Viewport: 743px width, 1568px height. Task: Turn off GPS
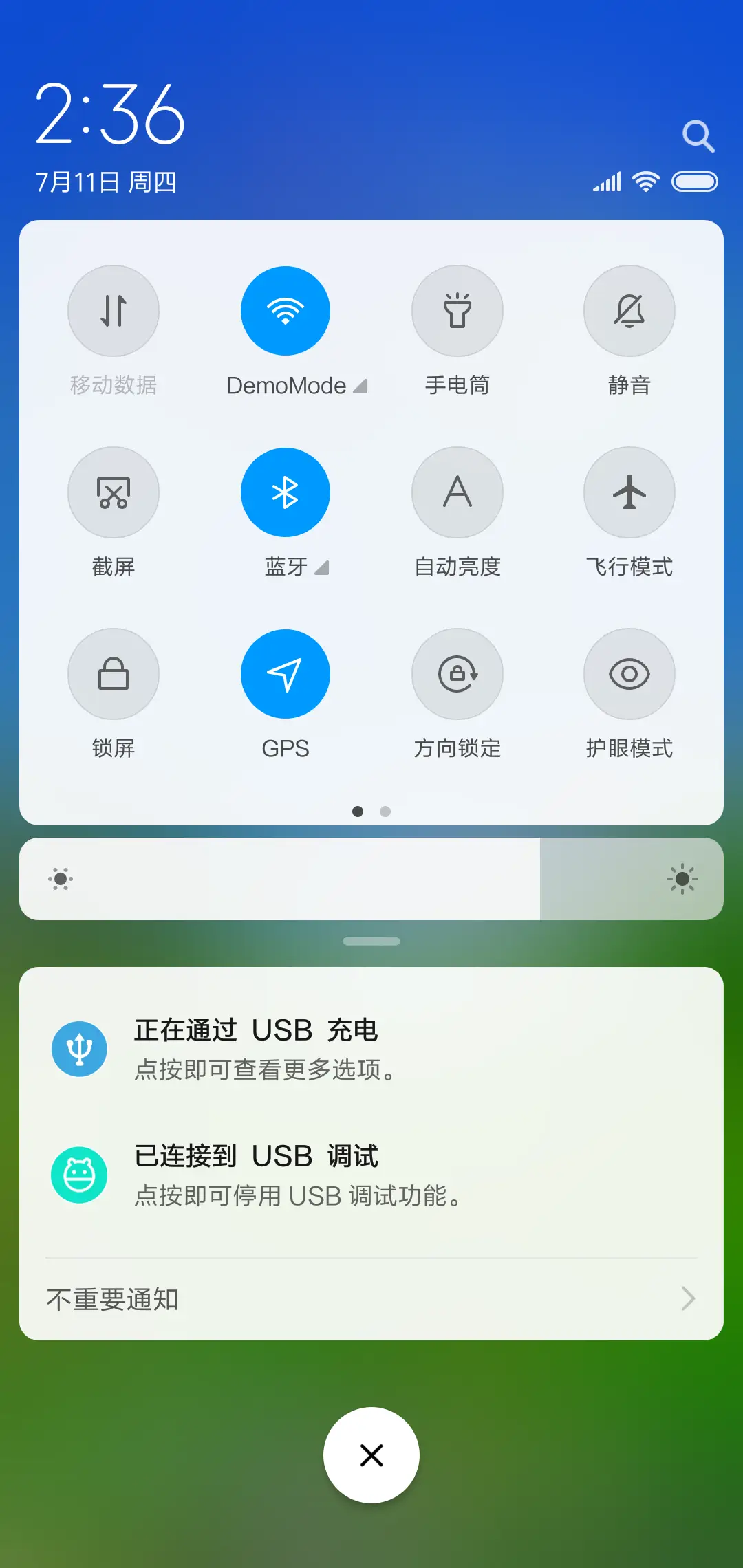(286, 674)
